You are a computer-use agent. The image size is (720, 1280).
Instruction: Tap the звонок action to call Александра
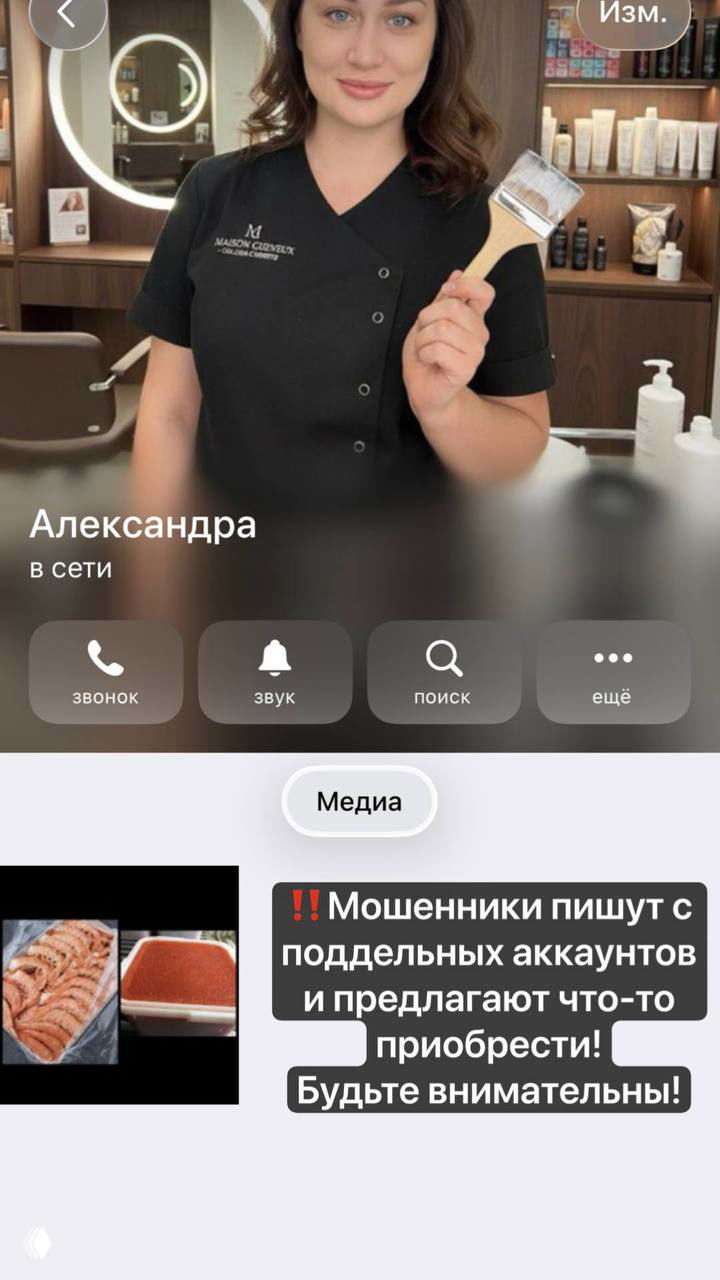(x=104, y=671)
